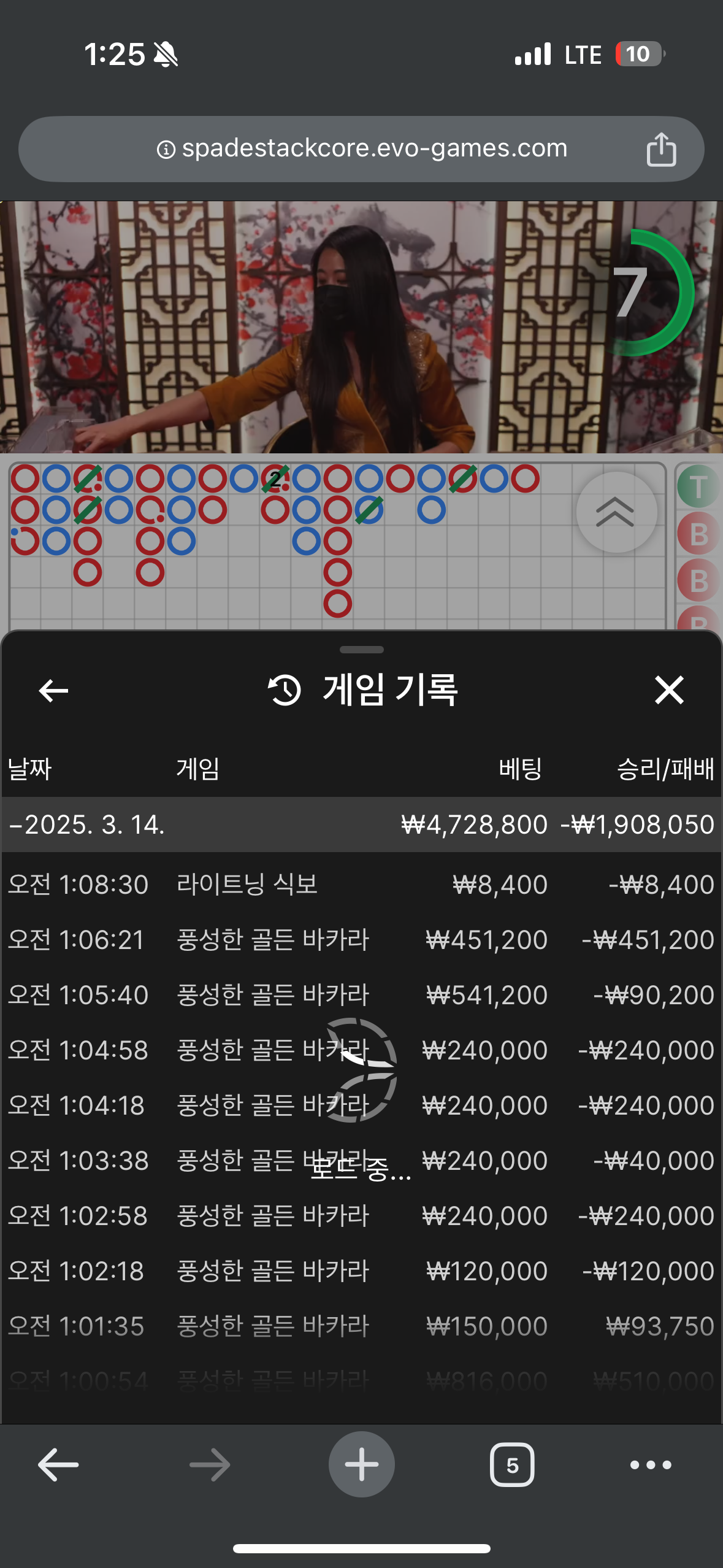The height and width of the screenshot is (1568, 723).
Task: Go back from the 게임 기록 panel
Action: point(53,691)
